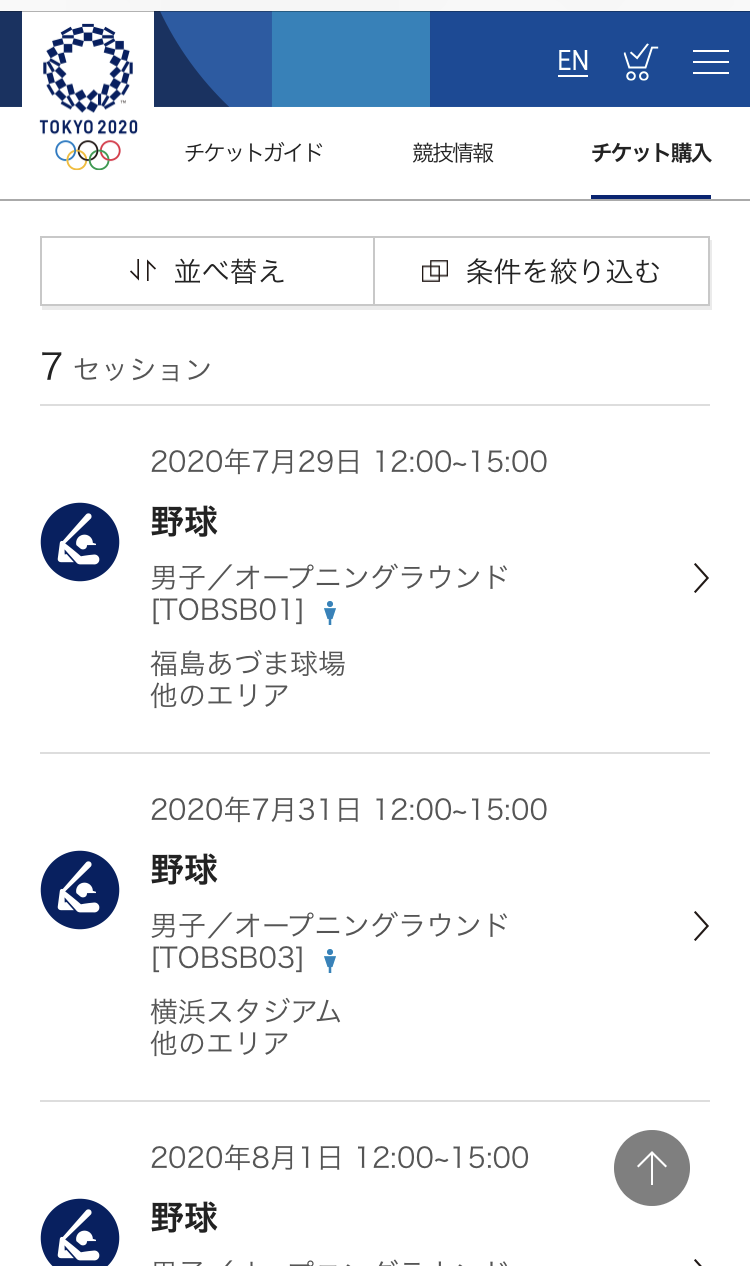Select the チケット購入 tab
750x1266 pixels.
click(x=651, y=153)
